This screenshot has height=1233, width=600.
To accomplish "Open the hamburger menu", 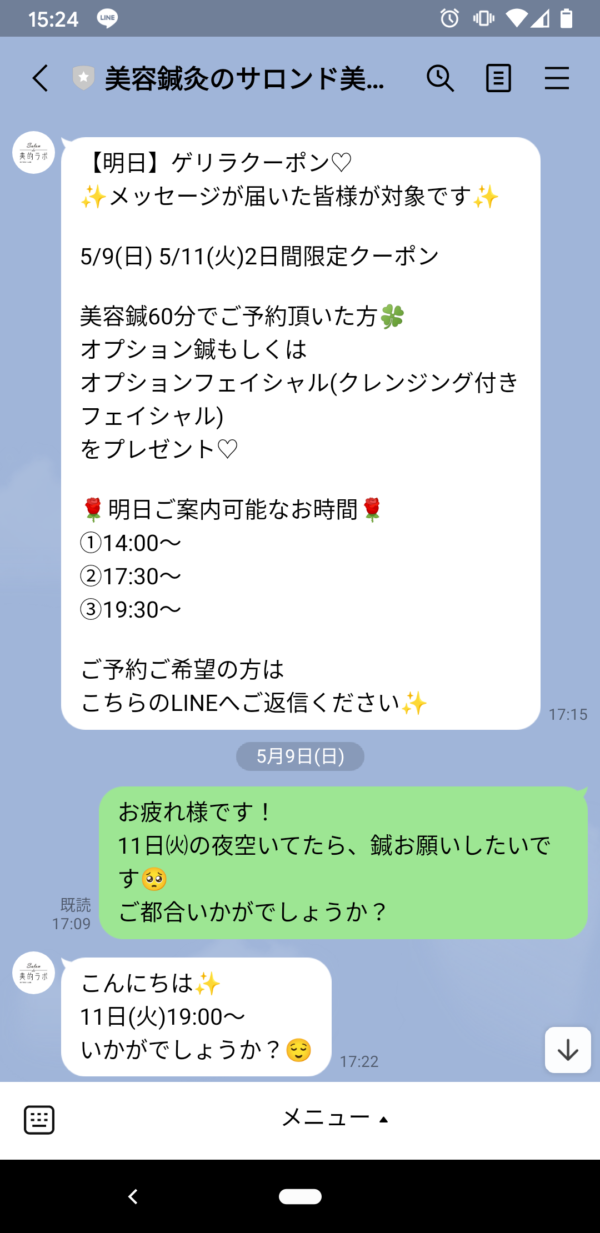I will point(557,78).
